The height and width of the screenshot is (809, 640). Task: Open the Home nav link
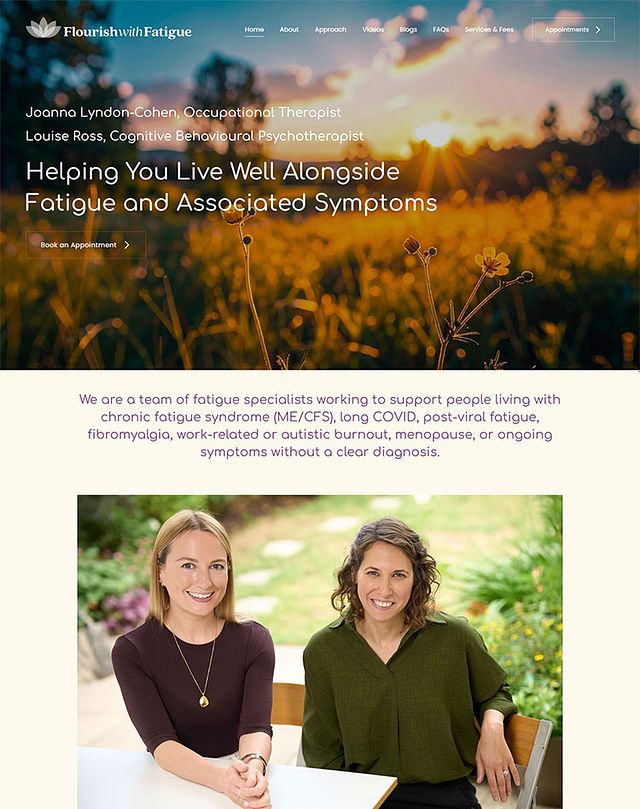(254, 30)
